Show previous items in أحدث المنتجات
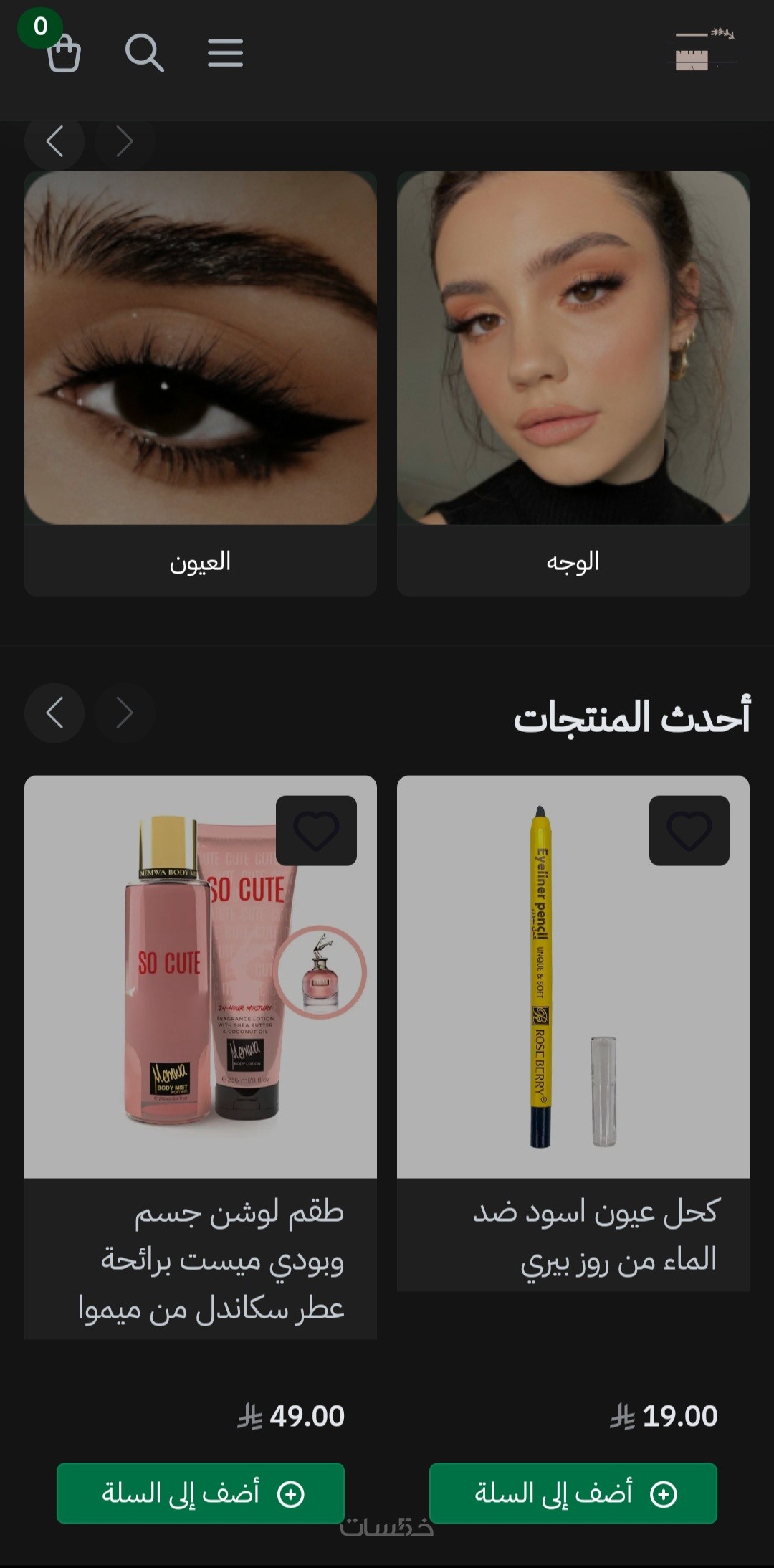This screenshot has width=774, height=1568. tap(54, 713)
